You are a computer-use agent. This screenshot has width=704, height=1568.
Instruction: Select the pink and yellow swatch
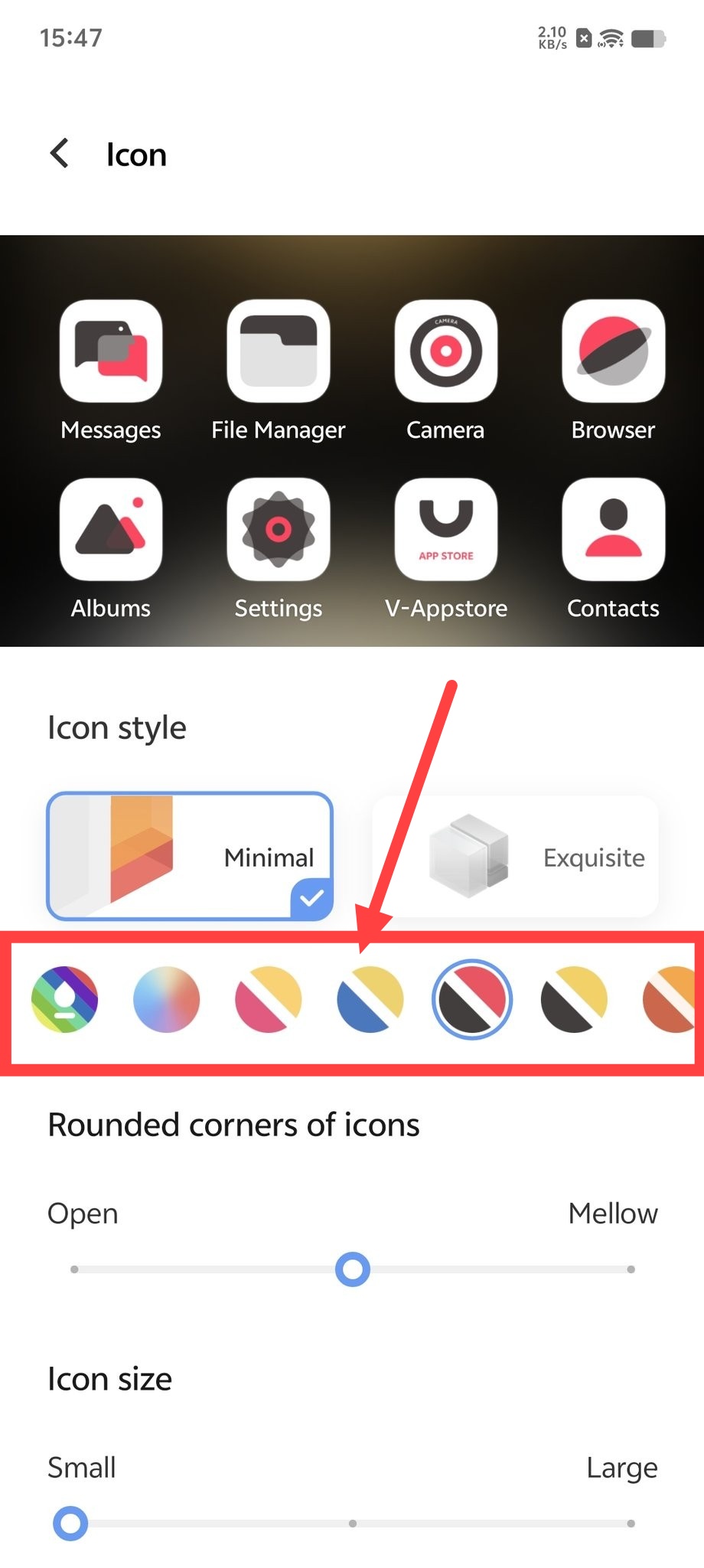tap(268, 999)
